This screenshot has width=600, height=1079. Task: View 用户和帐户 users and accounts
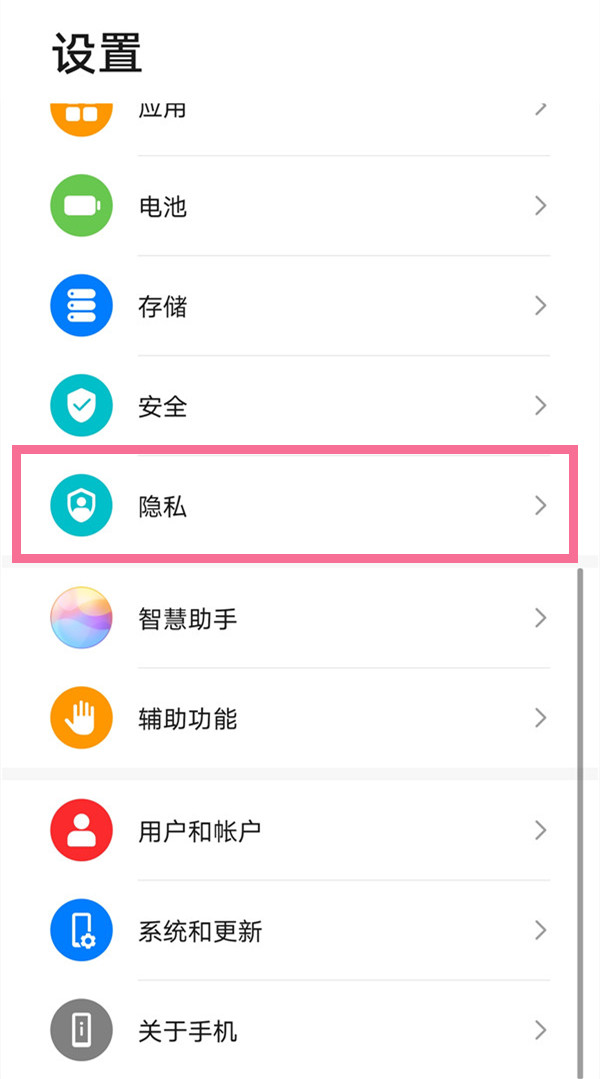click(300, 831)
